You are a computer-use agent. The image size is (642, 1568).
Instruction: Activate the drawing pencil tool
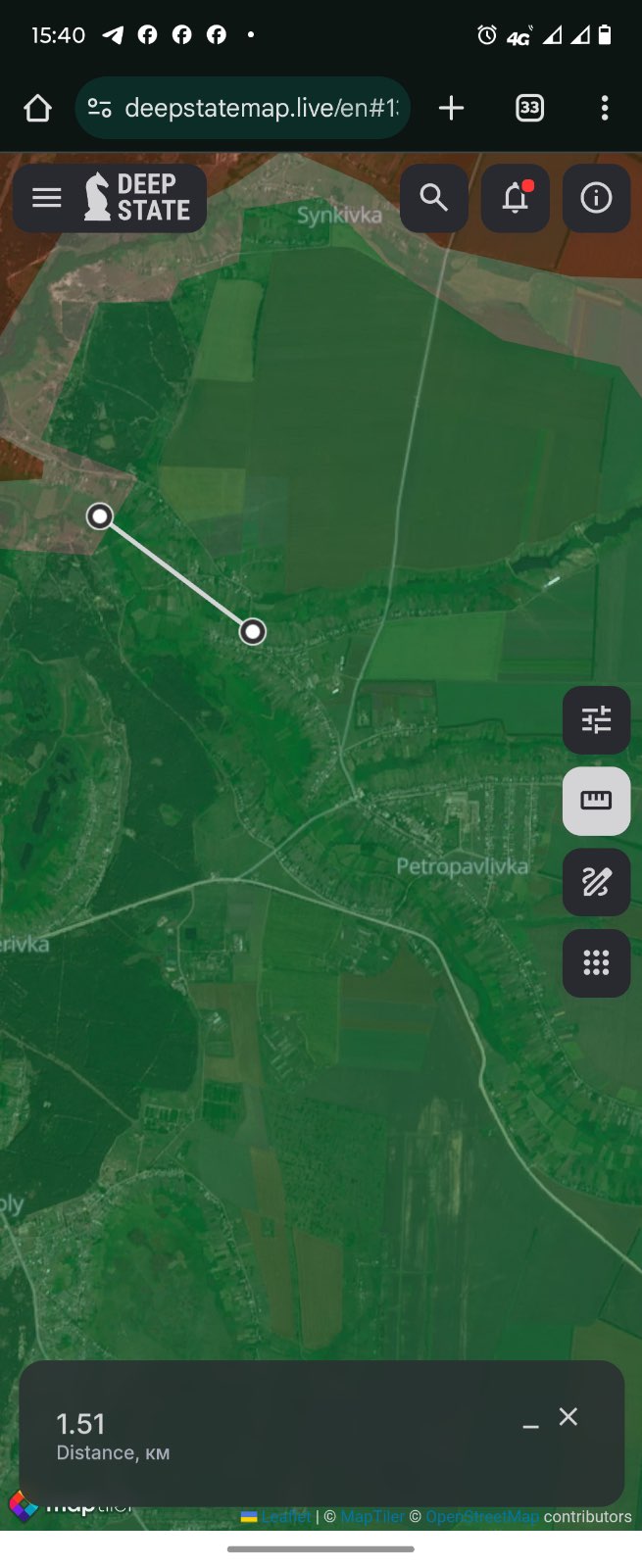pos(596,882)
